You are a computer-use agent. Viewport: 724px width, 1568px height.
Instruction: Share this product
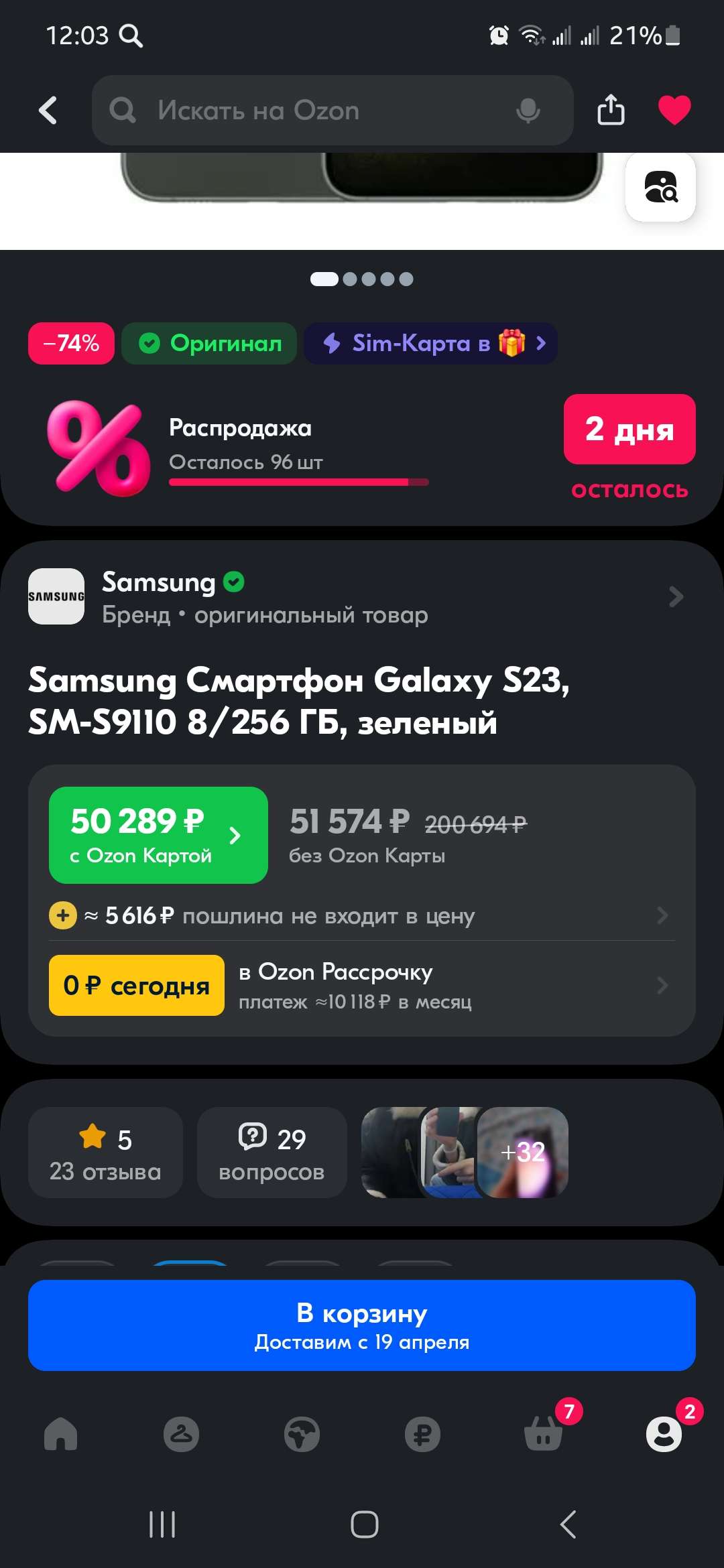[610, 110]
